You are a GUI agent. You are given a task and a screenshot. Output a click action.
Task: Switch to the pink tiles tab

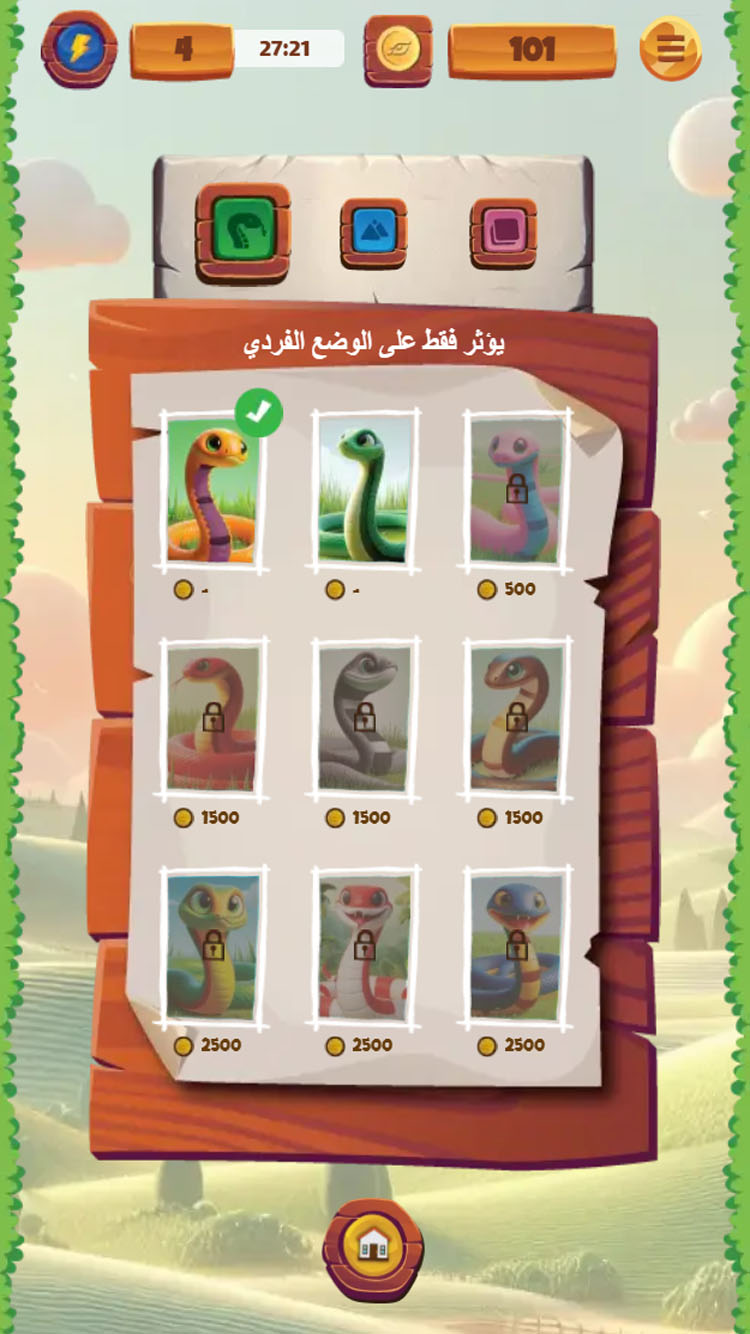[x=504, y=233]
